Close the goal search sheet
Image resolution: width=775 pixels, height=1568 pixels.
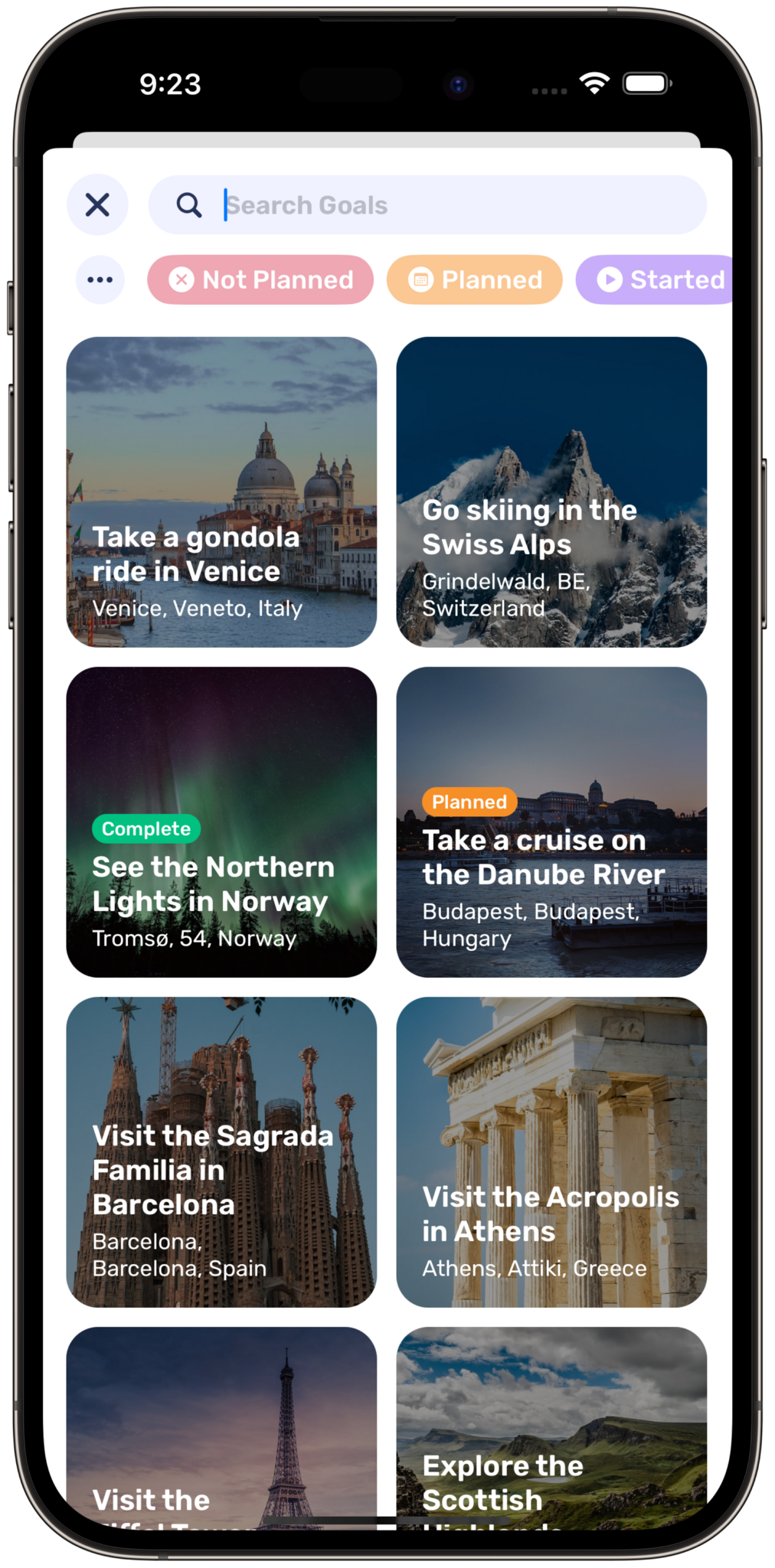(97, 204)
